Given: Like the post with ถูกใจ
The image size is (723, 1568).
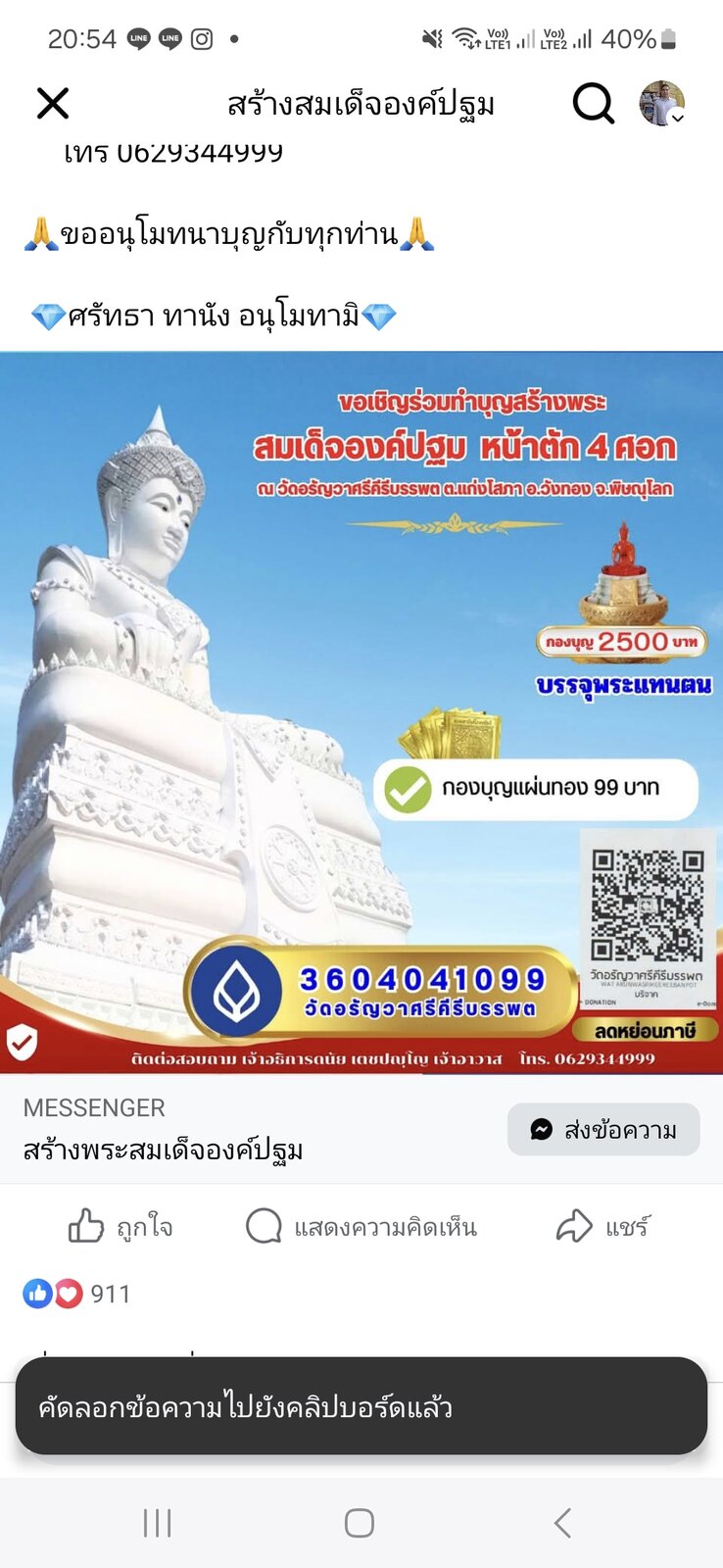Looking at the screenshot, I should pyautogui.click(x=120, y=1226).
